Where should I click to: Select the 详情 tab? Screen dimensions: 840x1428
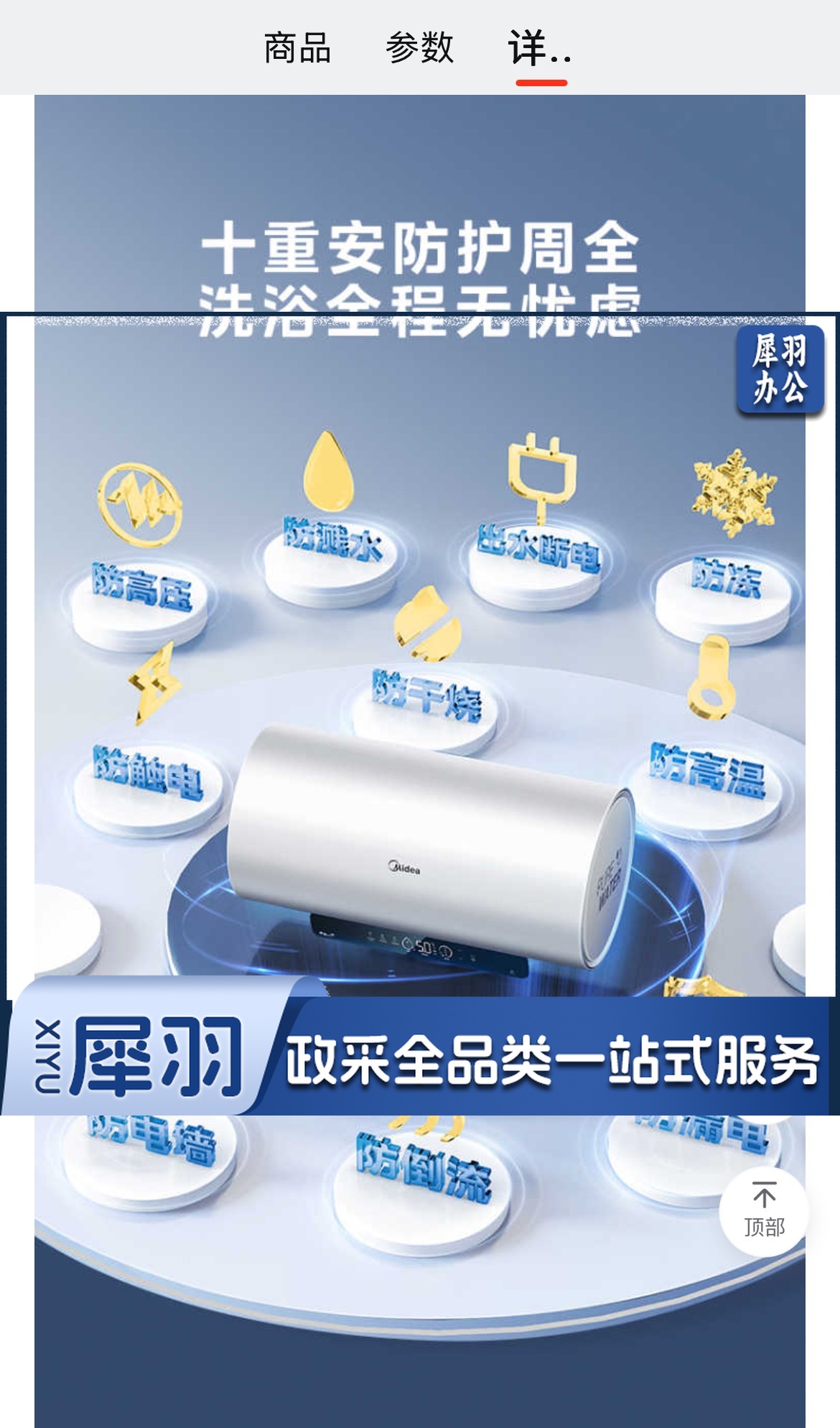[x=541, y=48]
